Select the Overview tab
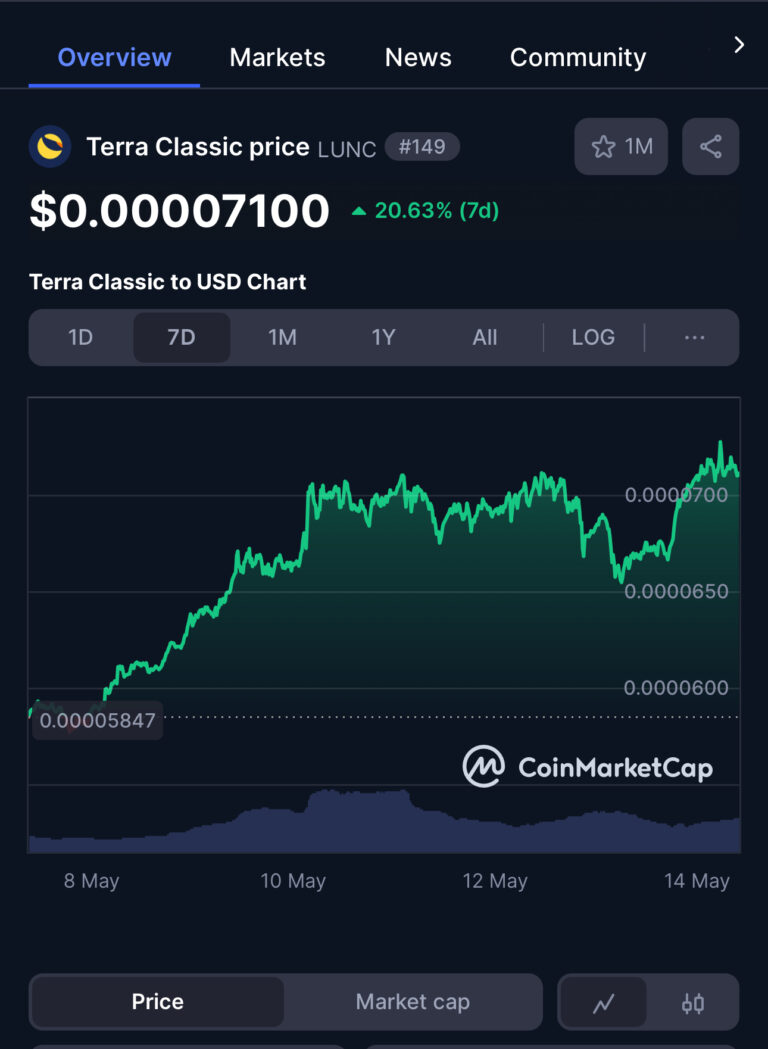 tap(114, 58)
